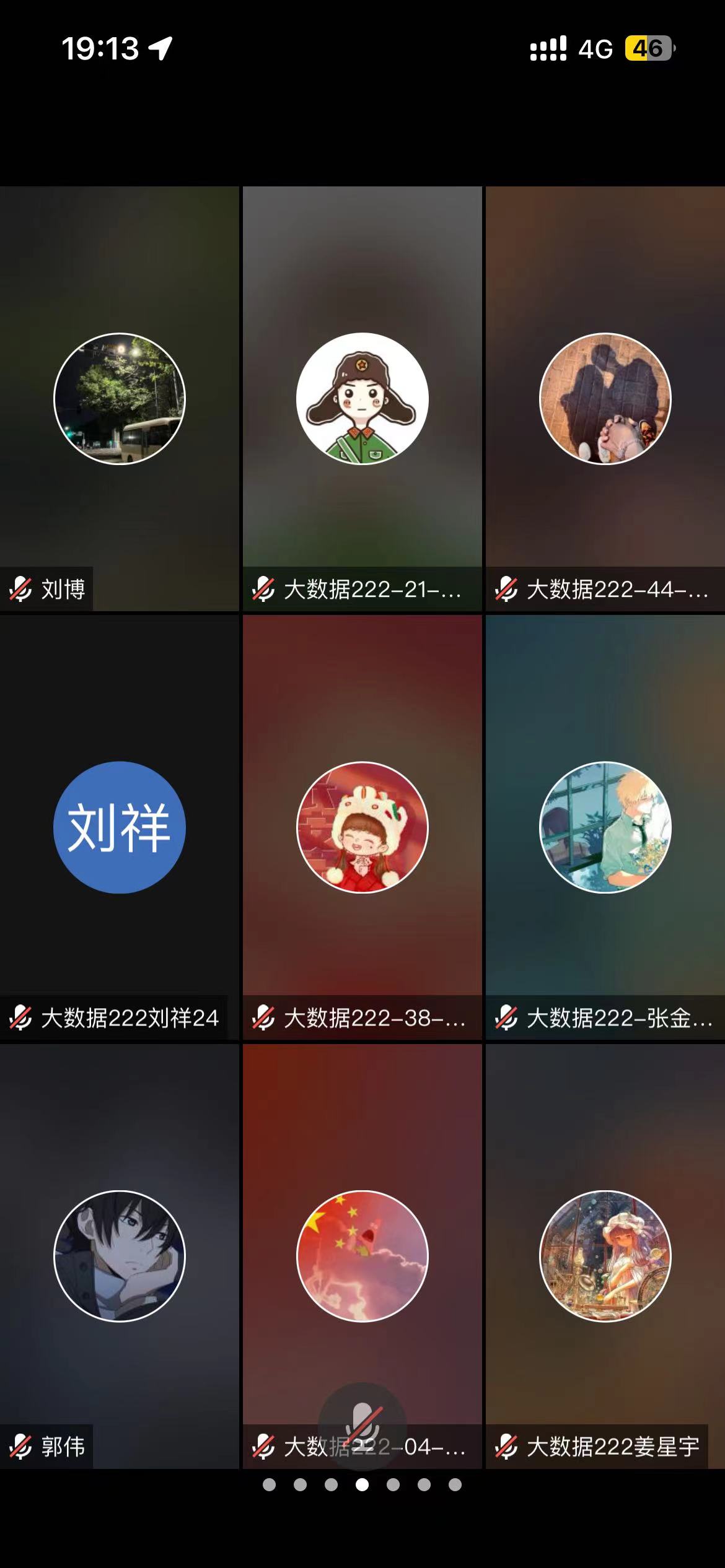725x1568 pixels.
Task: Open participant tile 大数据222-张金
Action: [x=605, y=827]
